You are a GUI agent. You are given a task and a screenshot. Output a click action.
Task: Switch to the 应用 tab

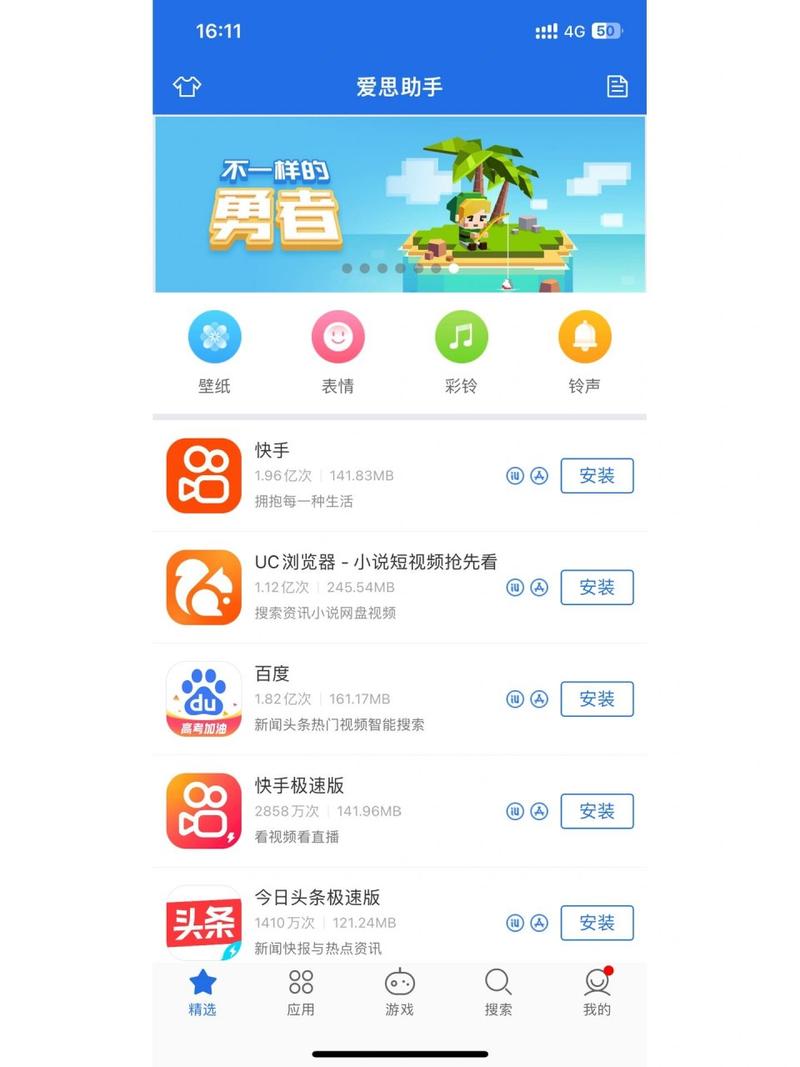coord(301,993)
